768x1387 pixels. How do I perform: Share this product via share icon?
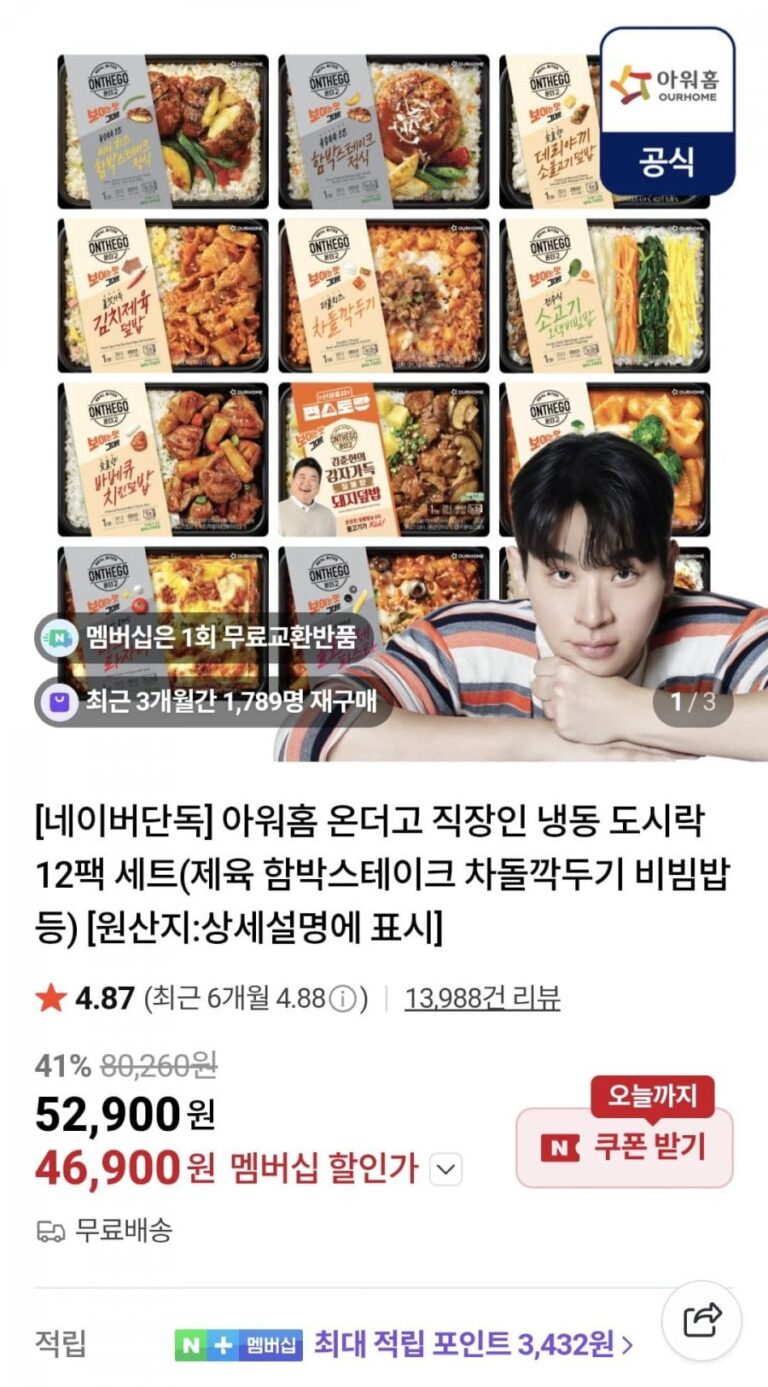[x=701, y=1321]
